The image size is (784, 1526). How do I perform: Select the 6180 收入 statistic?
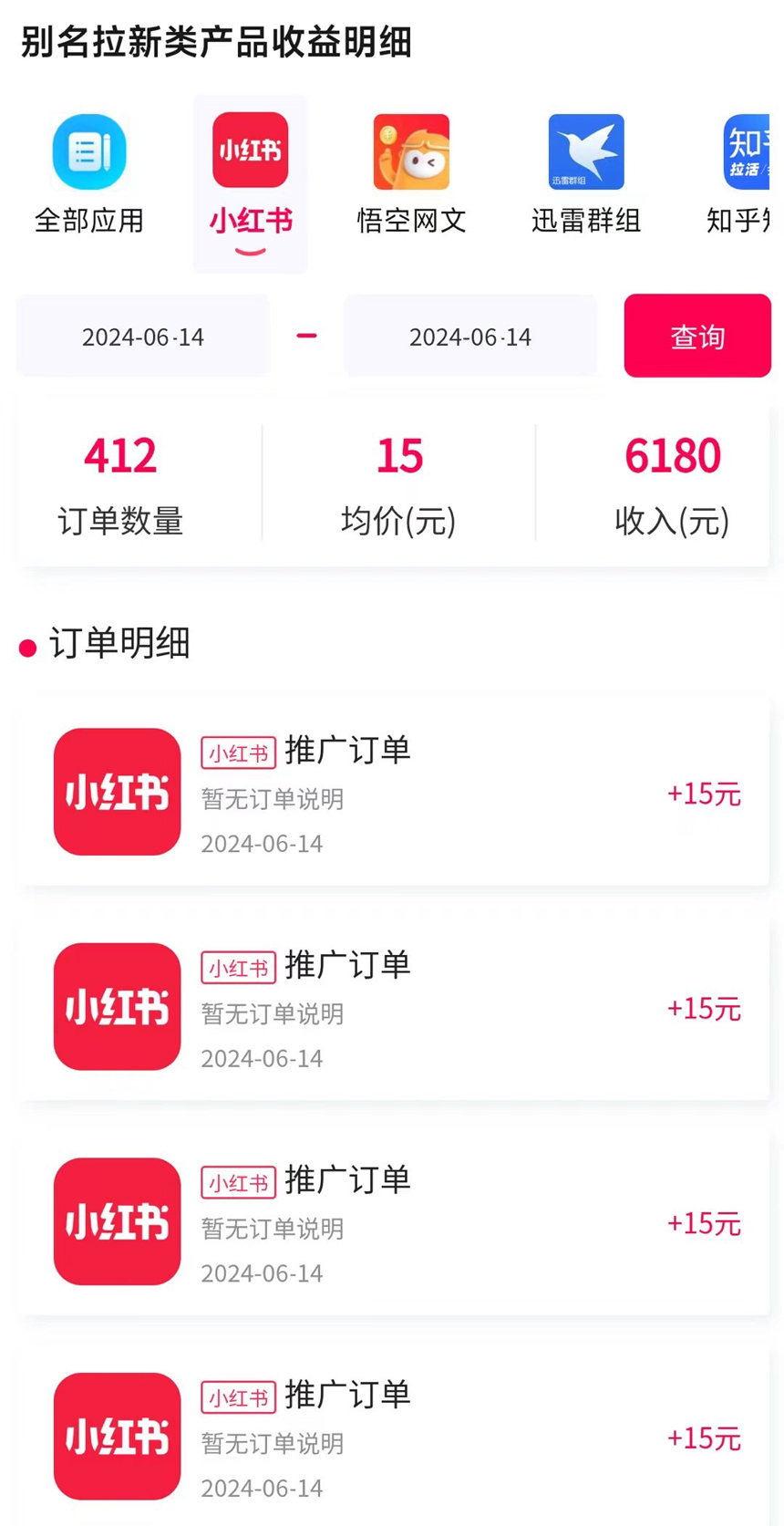(x=673, y=483)
